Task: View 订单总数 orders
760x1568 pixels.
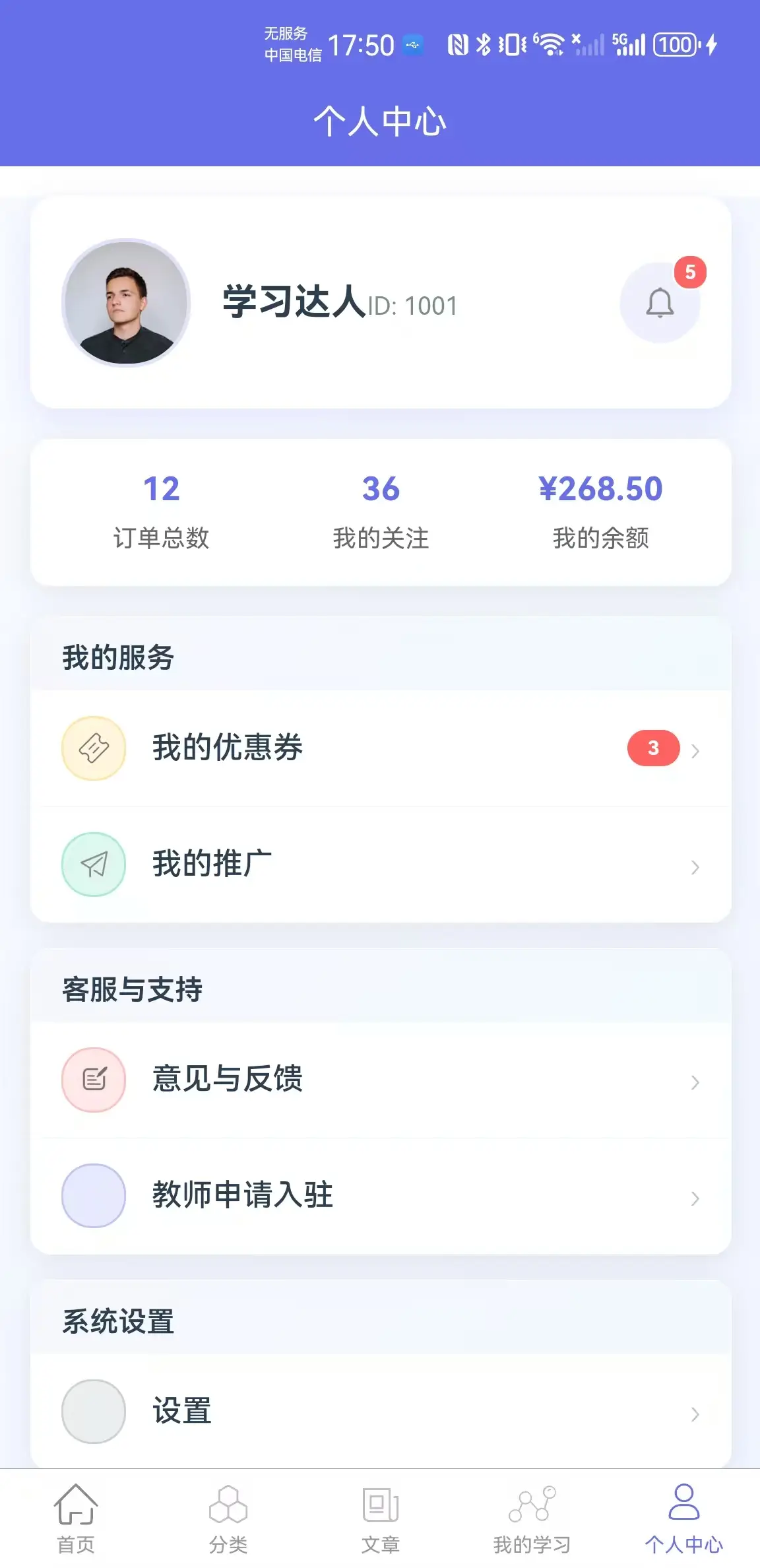Action: click(x=161, y=511)
